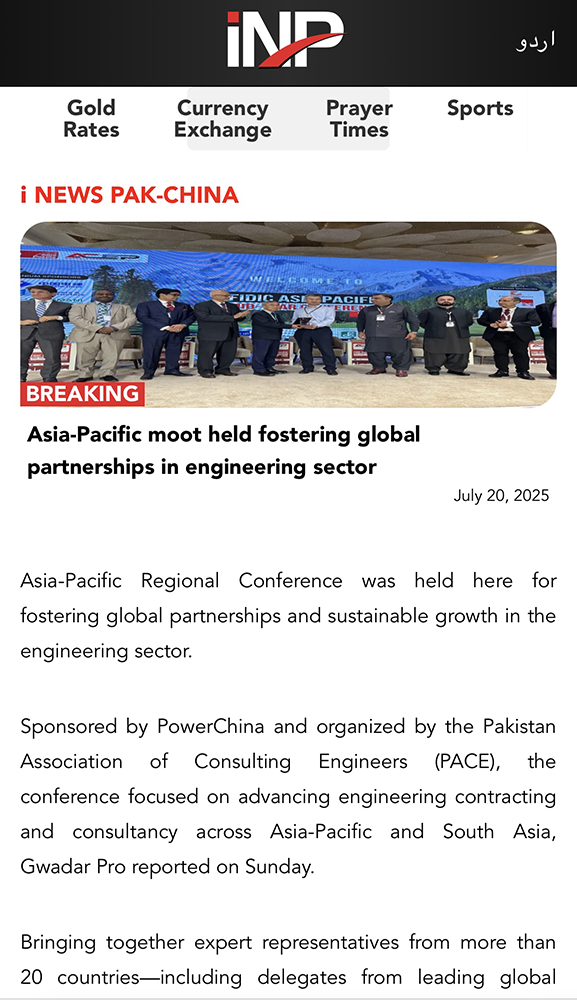Viewport: 577px width, 1000px height.
Task: Switch the site language to Urdu
Action: pyautogui.click(x=536, y=41)
